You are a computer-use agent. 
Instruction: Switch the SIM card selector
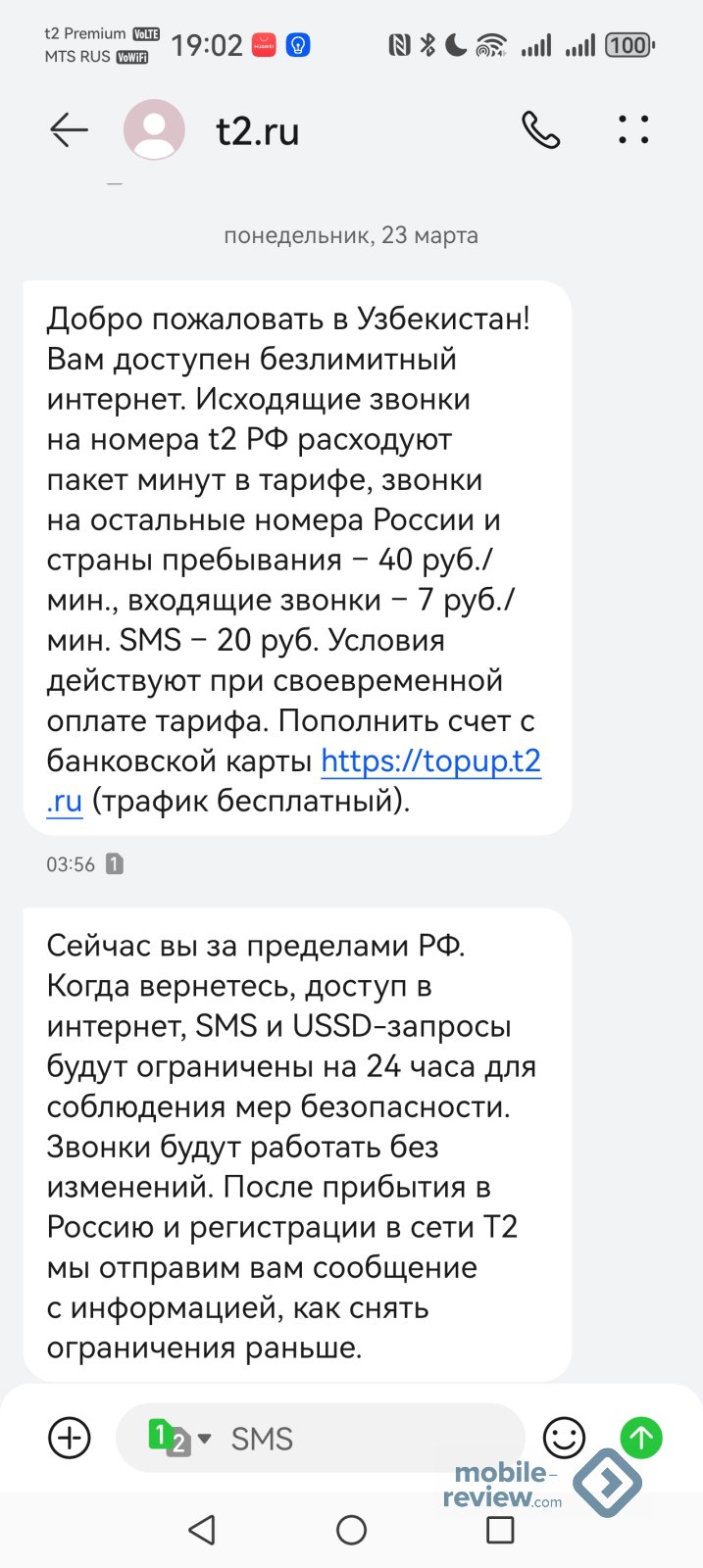point(179,1439)
